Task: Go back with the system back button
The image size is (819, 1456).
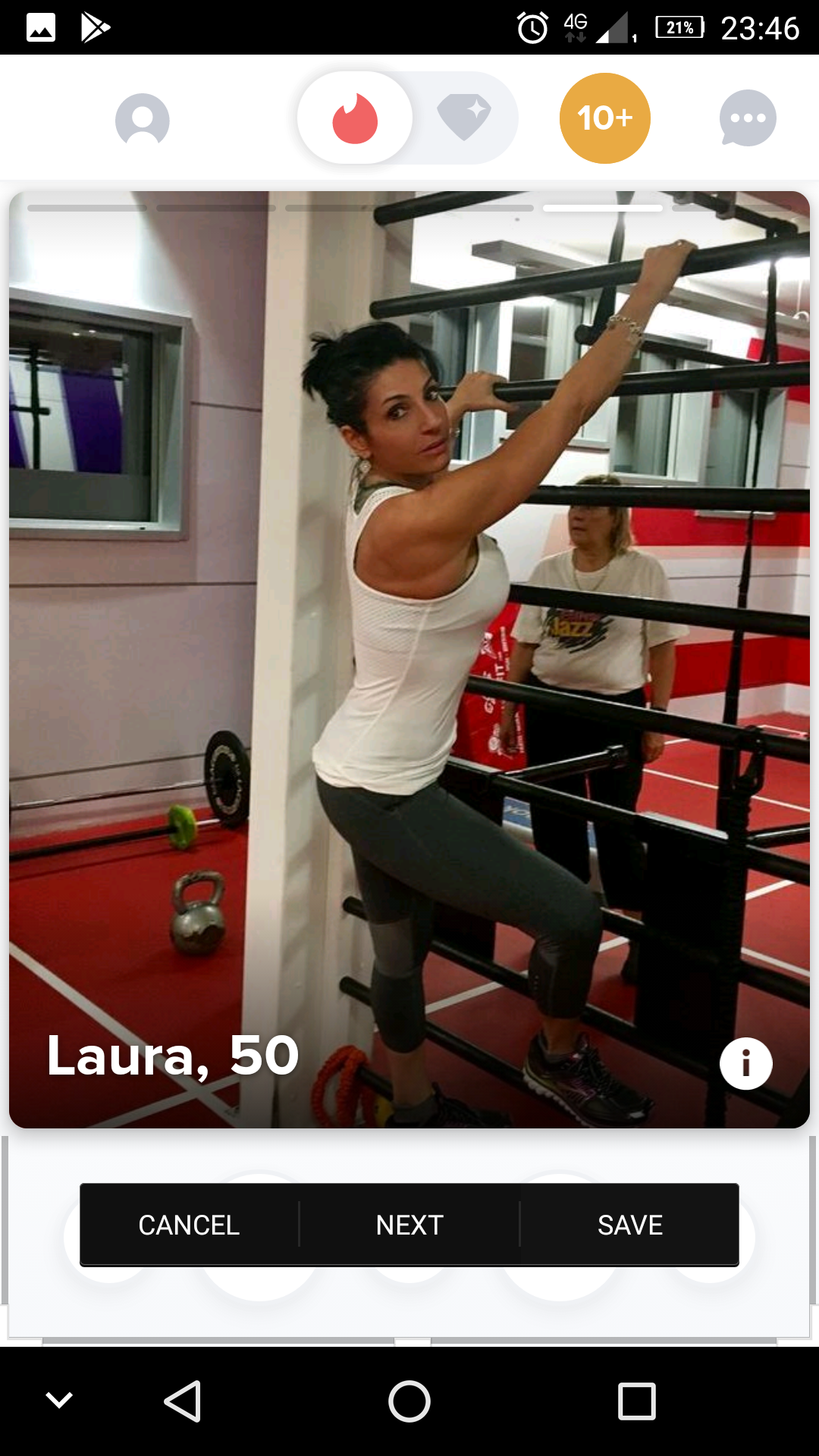Action: (x=183, y=1401)
